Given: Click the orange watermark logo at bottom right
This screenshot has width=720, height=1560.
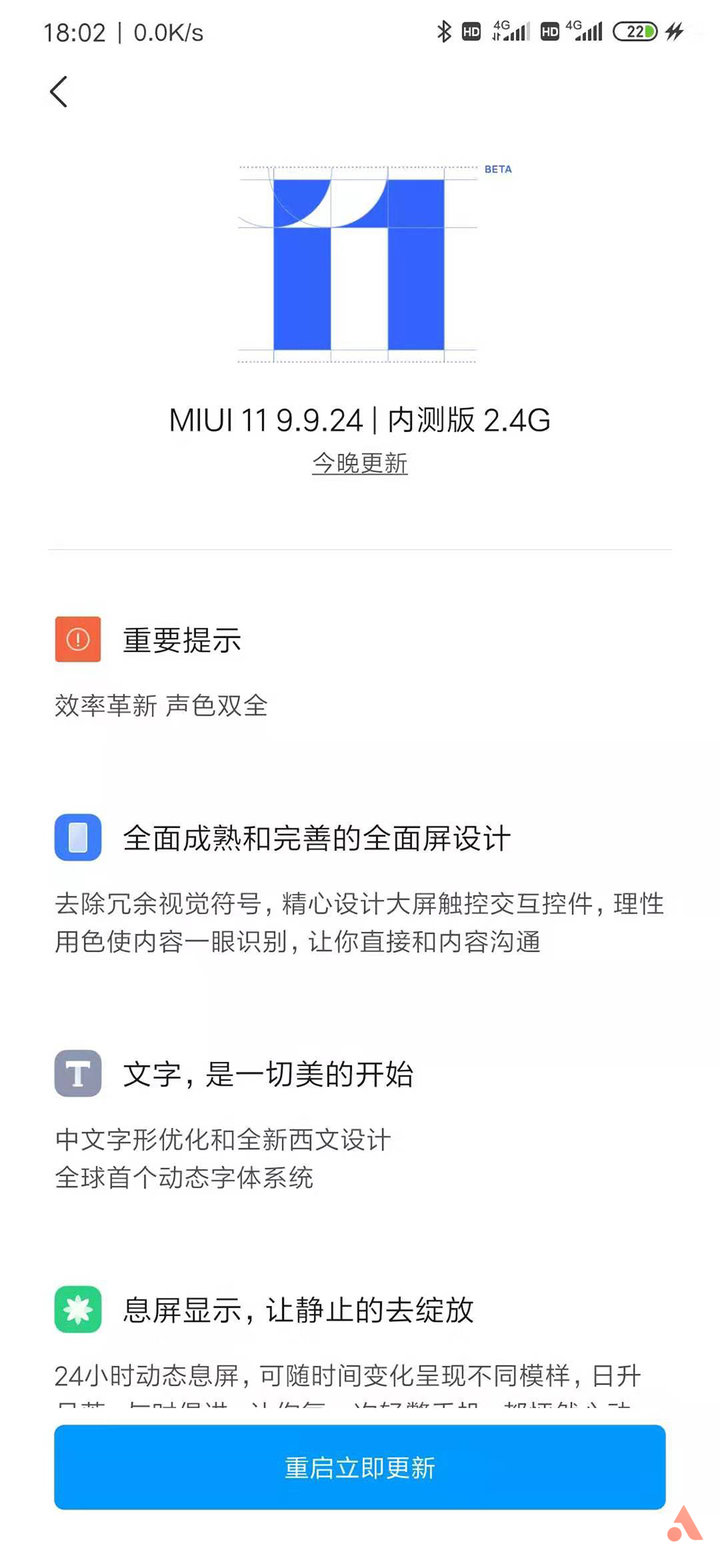Looking at the screenshot, I should coord(687,1520).
